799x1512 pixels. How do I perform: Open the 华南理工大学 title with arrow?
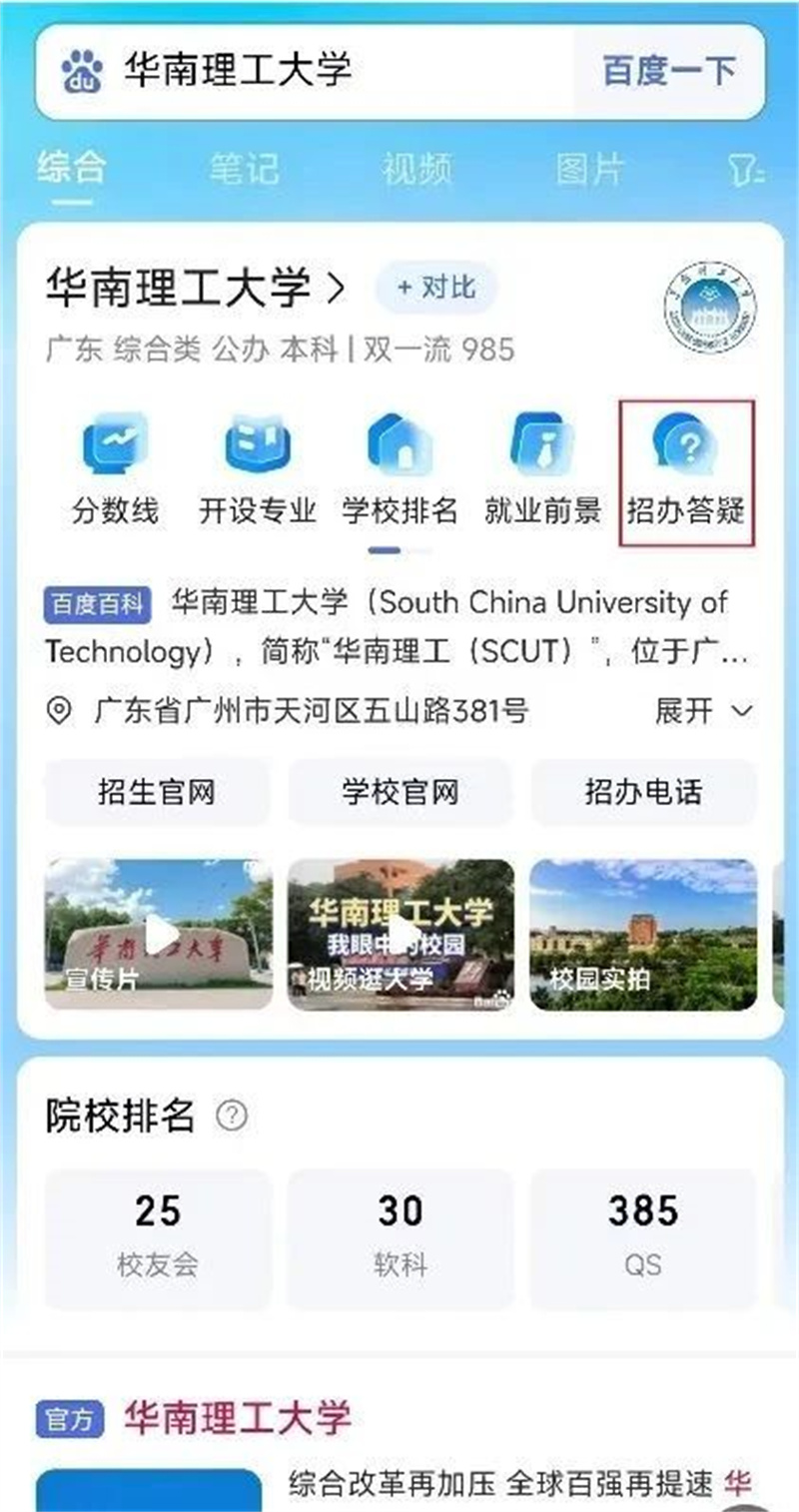[x=196, y=289]
